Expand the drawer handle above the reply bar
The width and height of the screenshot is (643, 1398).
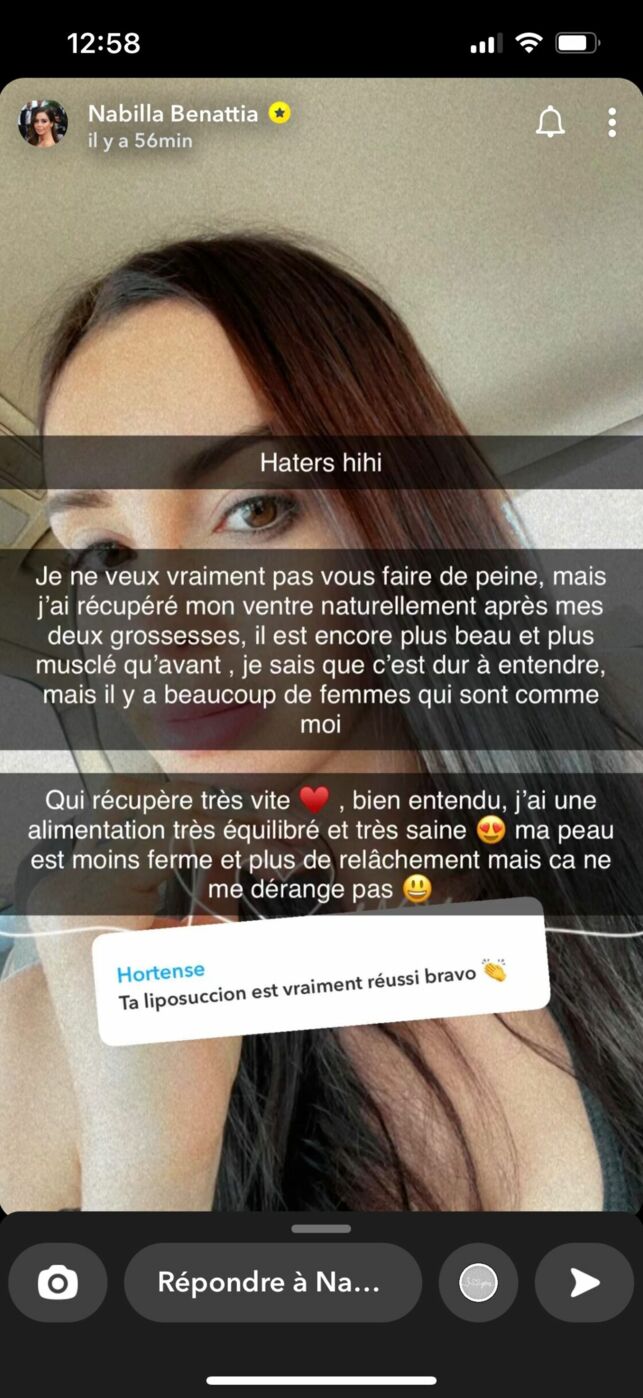tap(321, 1228)
